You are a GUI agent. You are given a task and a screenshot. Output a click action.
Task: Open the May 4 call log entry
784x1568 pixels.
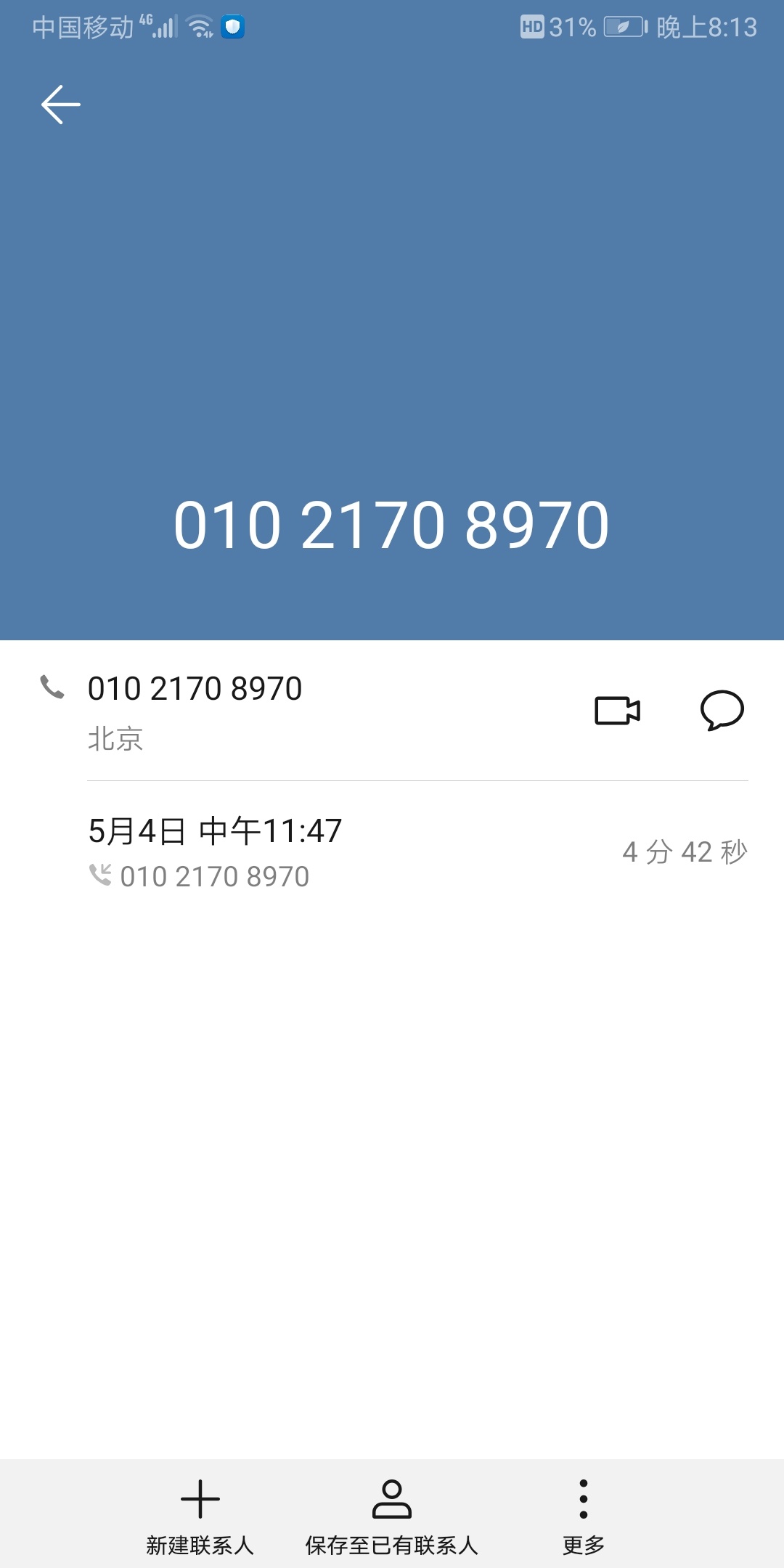(x=417, y=852)
